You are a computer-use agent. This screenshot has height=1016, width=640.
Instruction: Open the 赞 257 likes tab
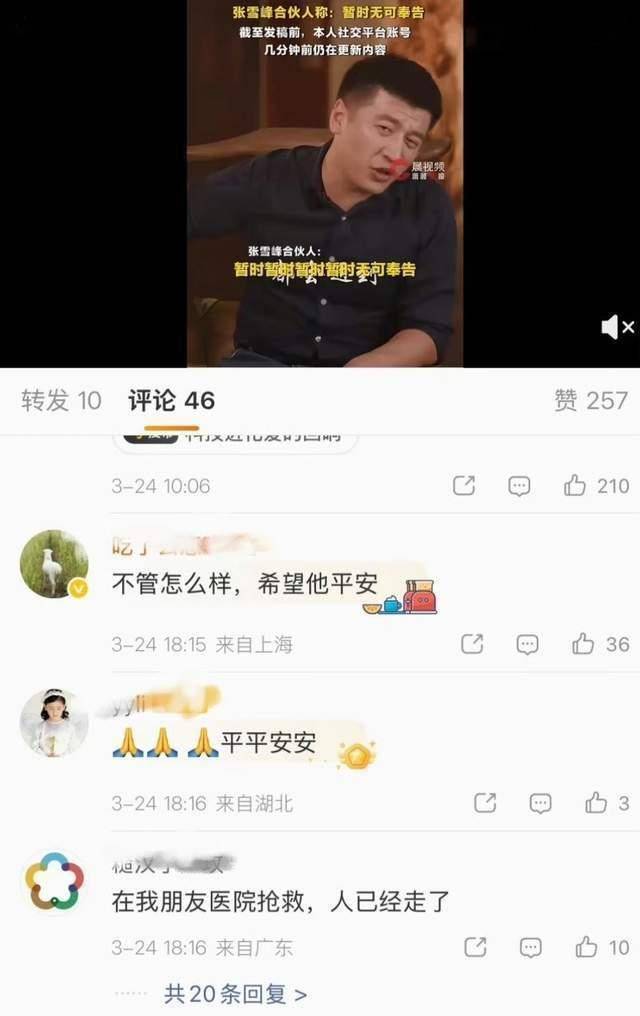[x=590, y=401]
